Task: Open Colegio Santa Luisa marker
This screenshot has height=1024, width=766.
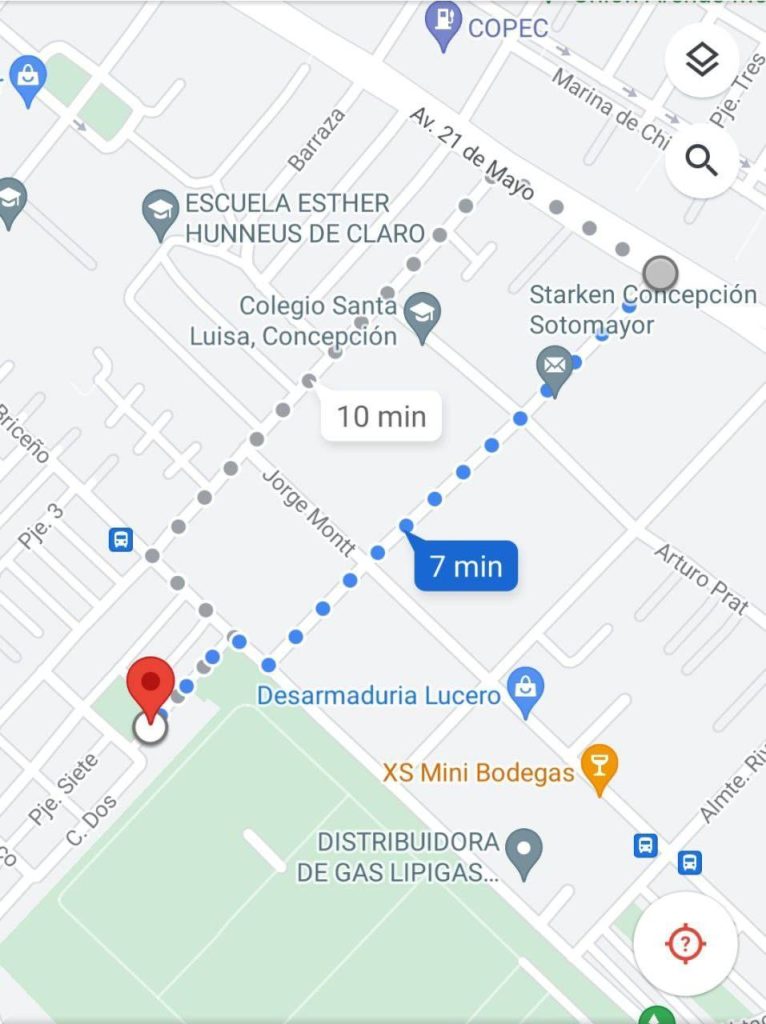Action: [423, 314]
